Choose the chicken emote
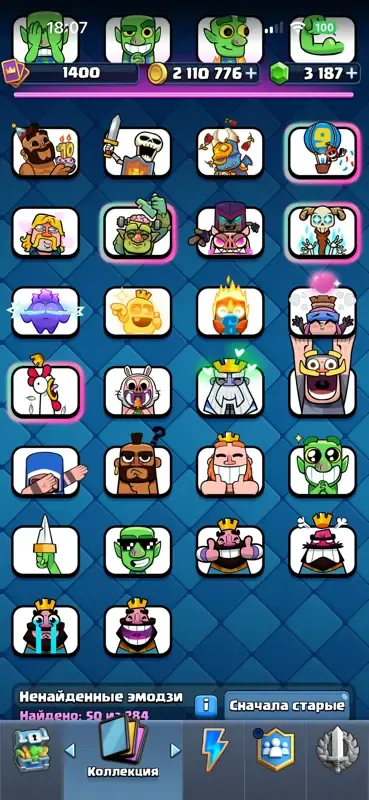This screenshot has height=800, width=369. [x=45, y=391]
